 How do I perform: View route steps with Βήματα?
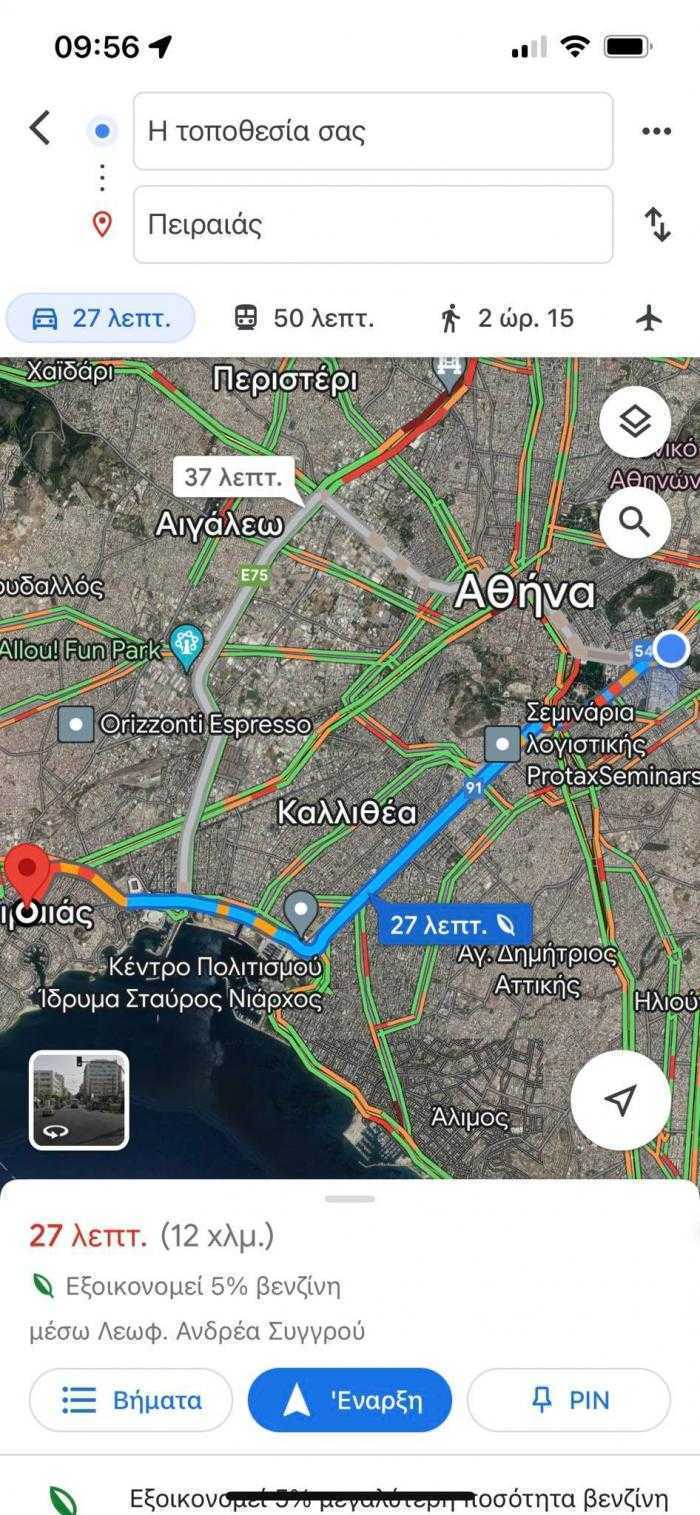coord(131,1400)
